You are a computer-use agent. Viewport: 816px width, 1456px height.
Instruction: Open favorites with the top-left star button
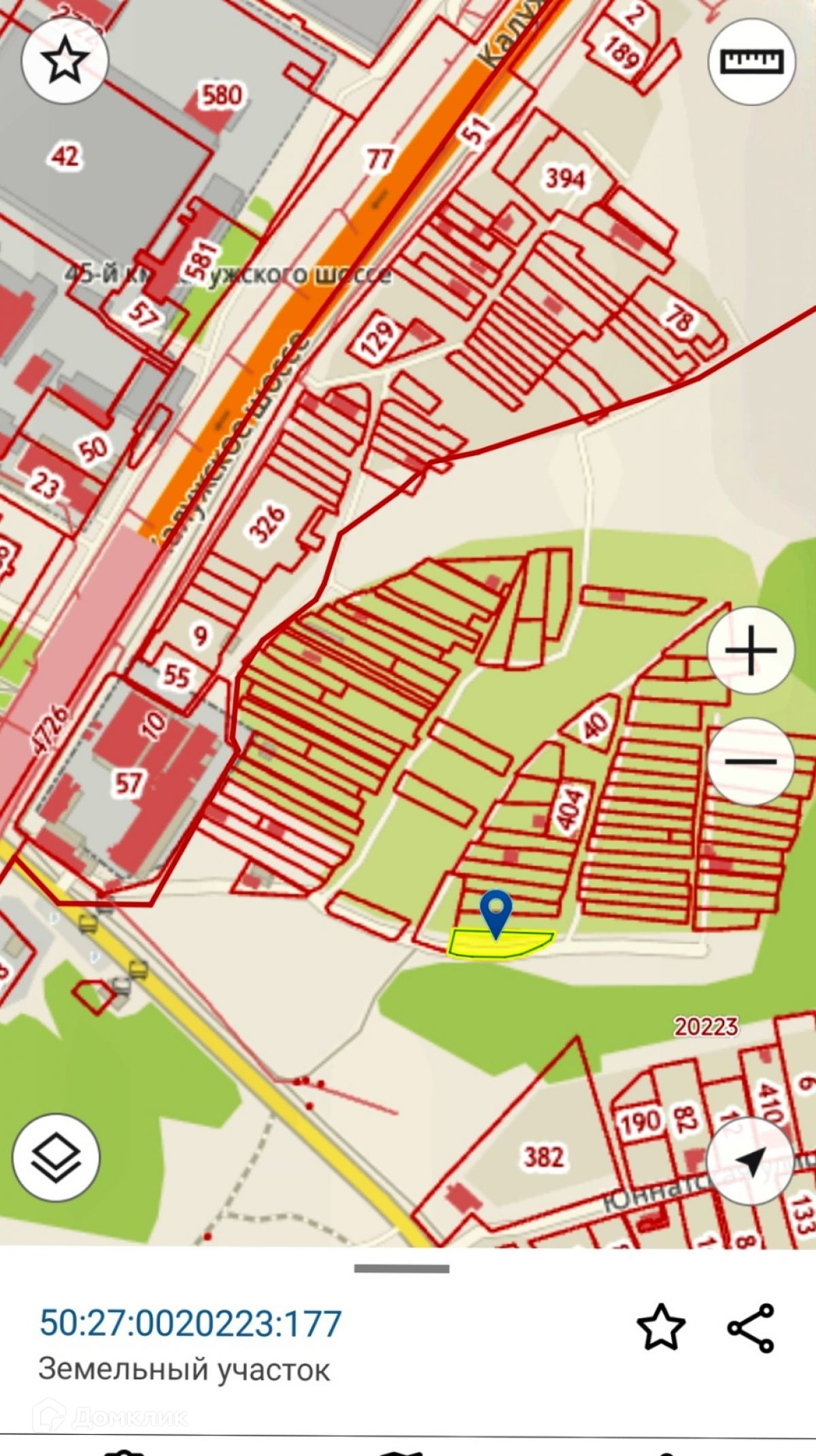[64, 61]
